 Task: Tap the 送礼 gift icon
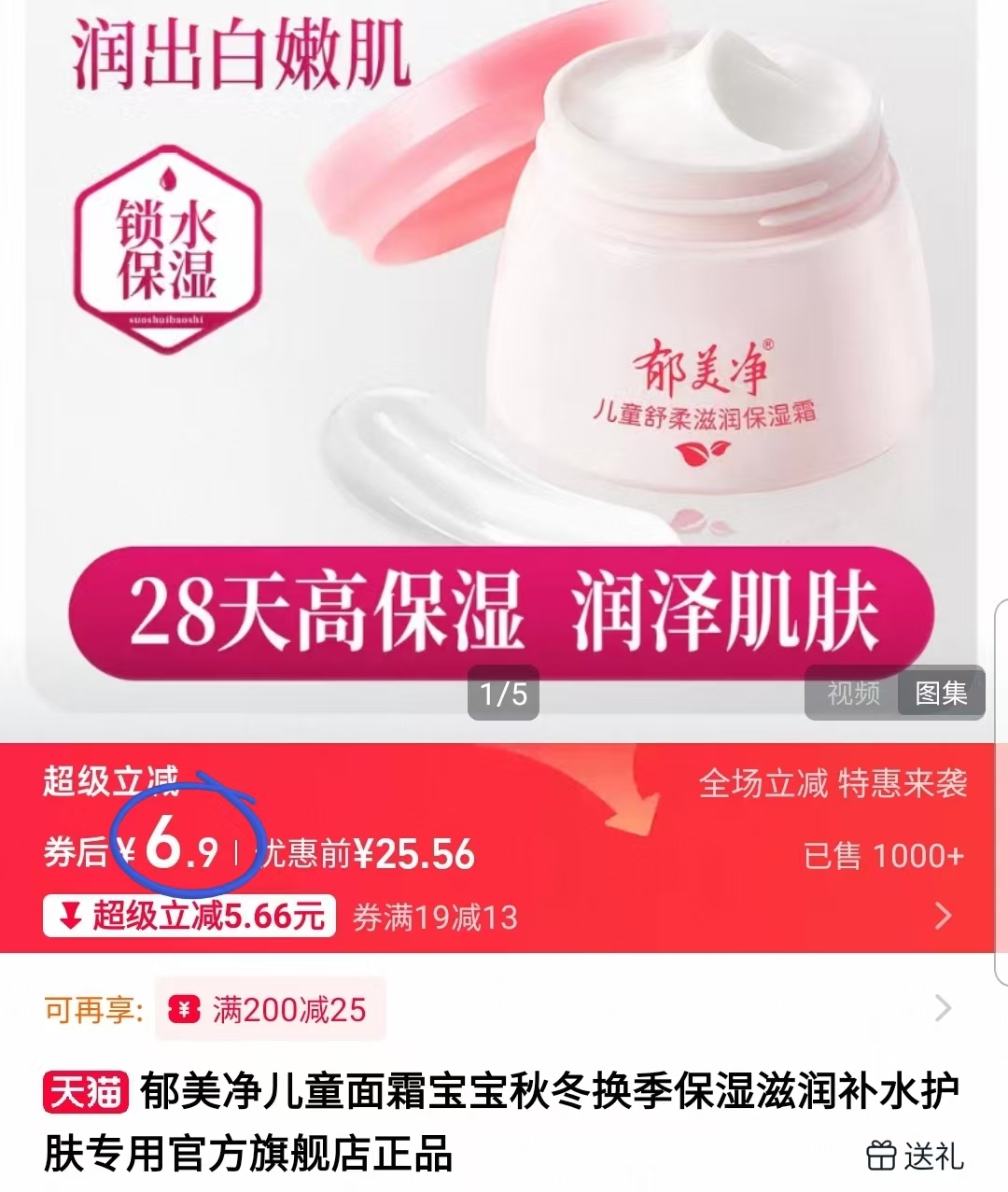[881, 1157]
